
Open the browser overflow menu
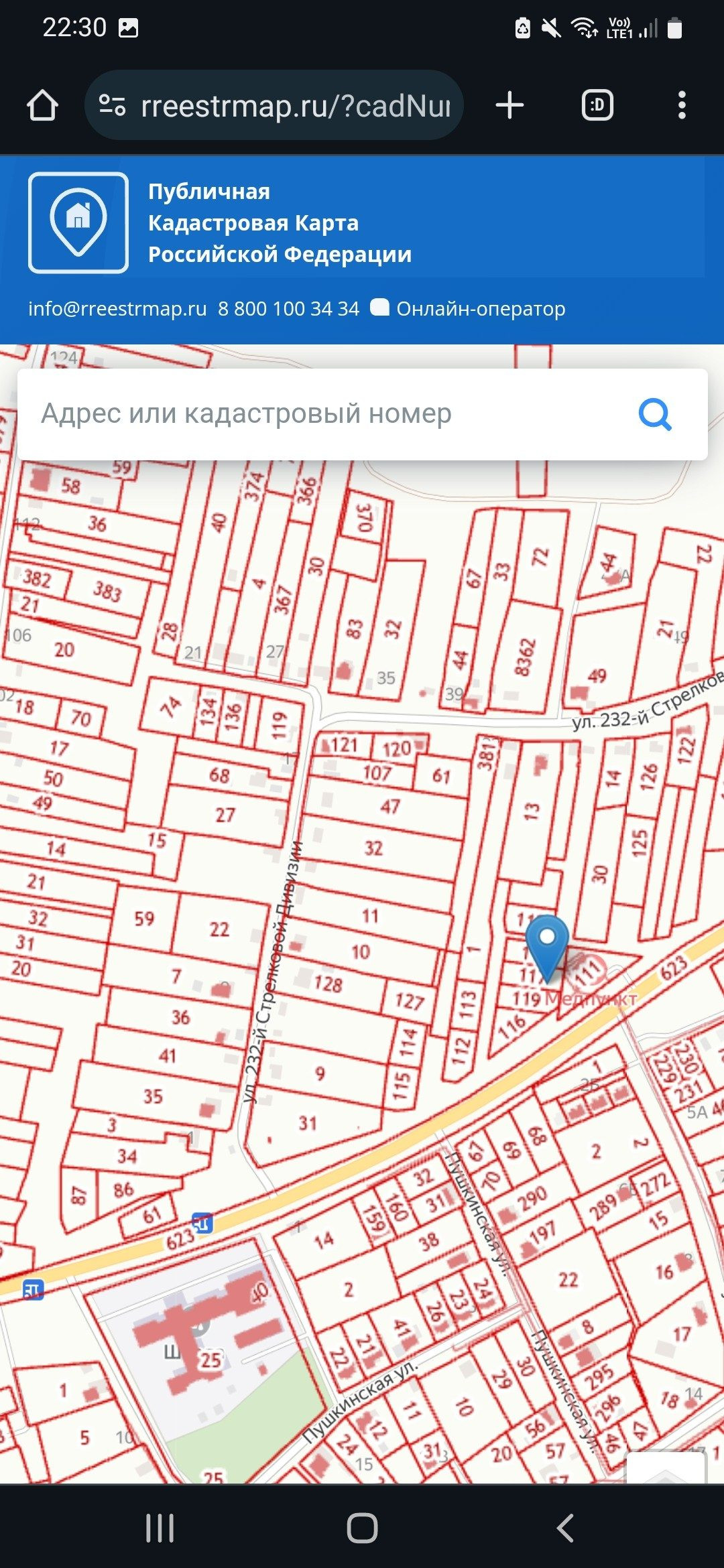click(x=682, y=106)
